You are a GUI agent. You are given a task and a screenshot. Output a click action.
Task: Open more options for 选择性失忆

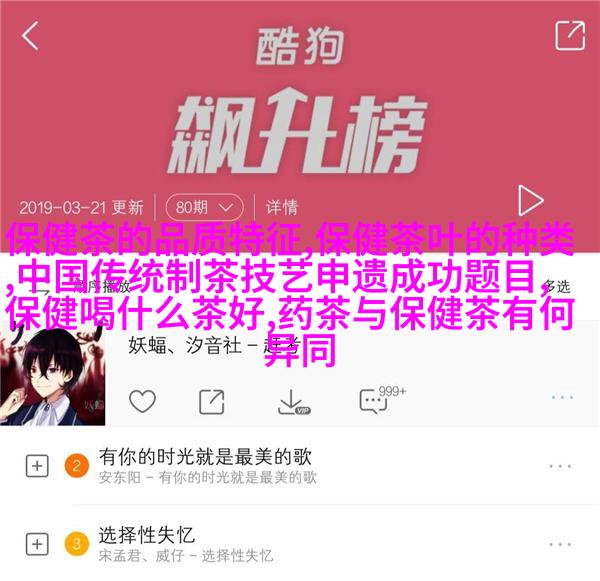[x=560, y=545]
